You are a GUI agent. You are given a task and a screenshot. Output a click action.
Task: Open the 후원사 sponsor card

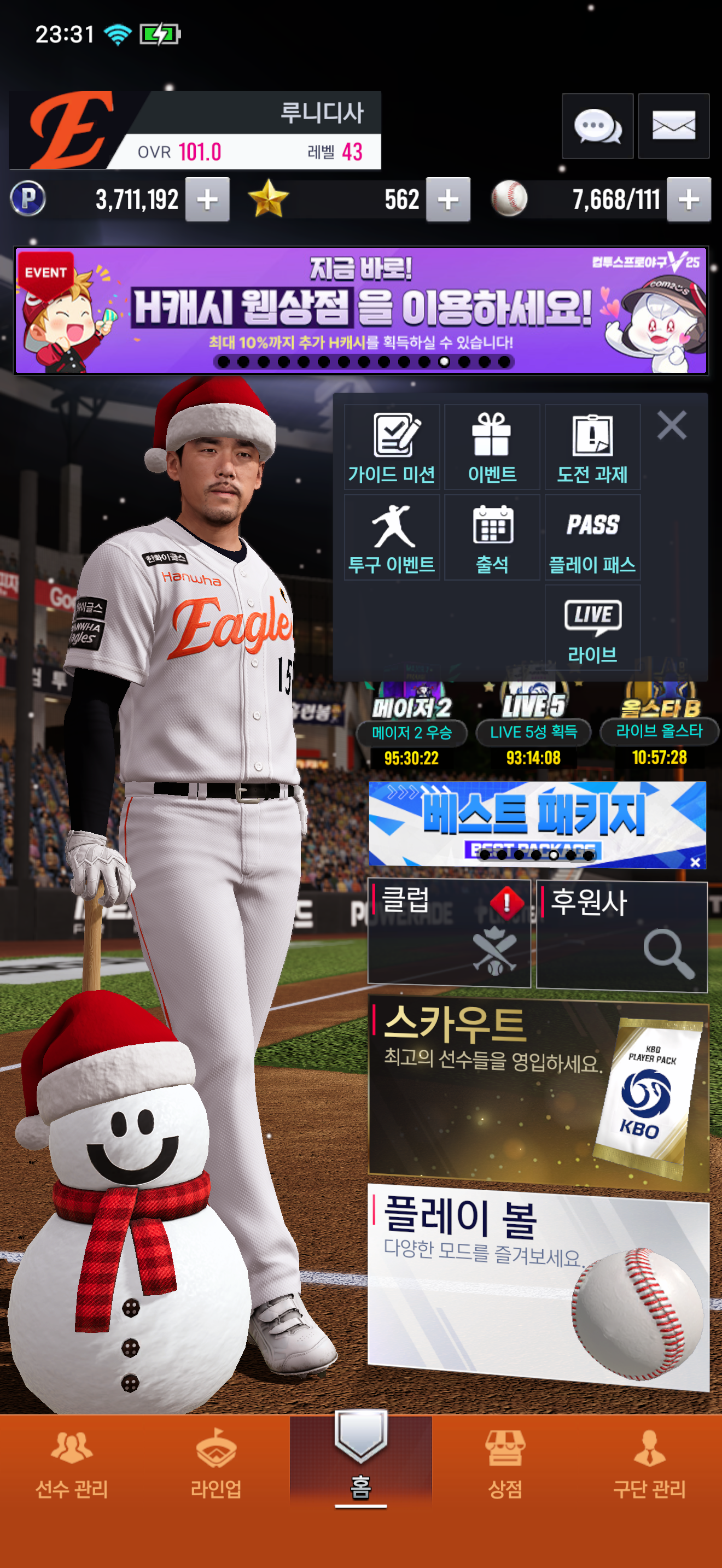621,935
